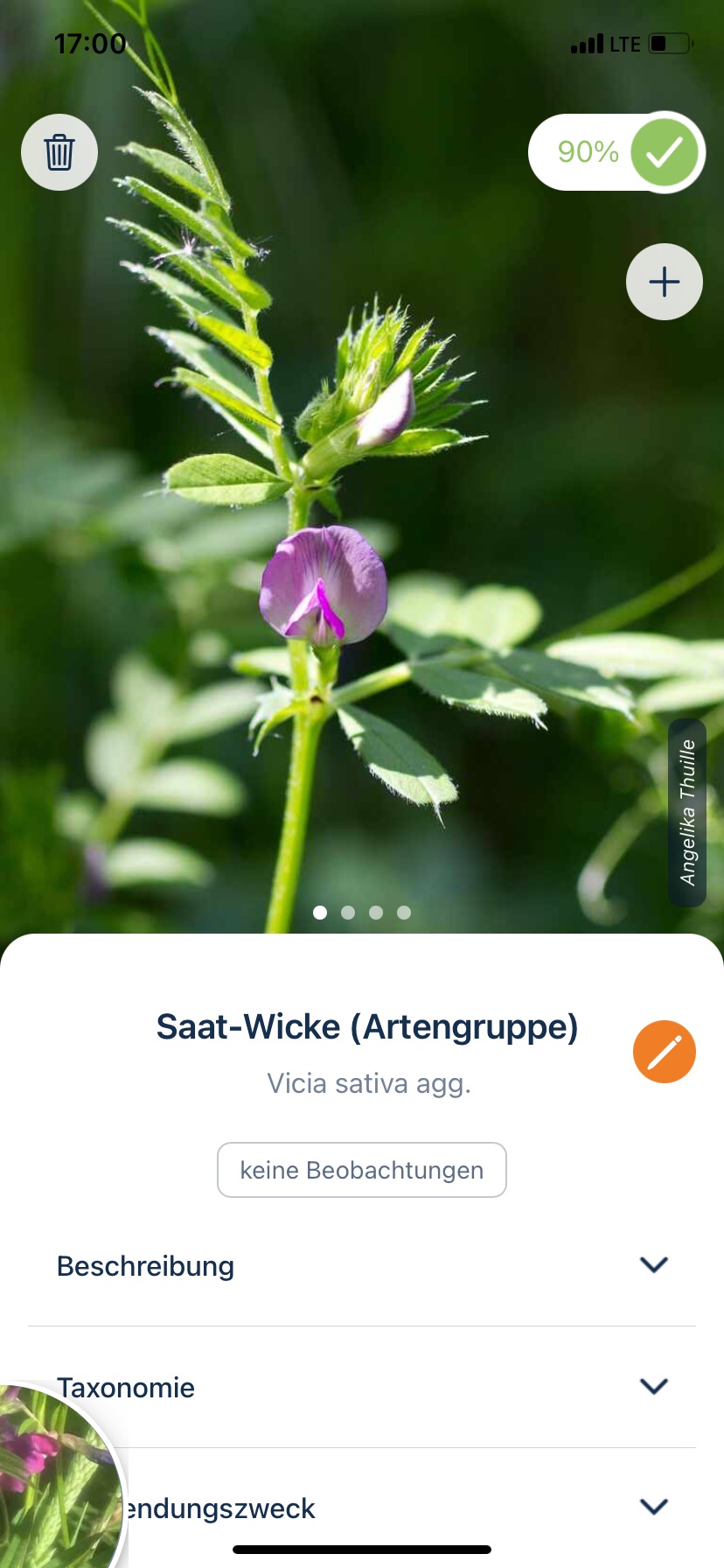Jump to the second photo dot
The height and width of the screenshot is (1568, 724).
click(x=348, y=913)
